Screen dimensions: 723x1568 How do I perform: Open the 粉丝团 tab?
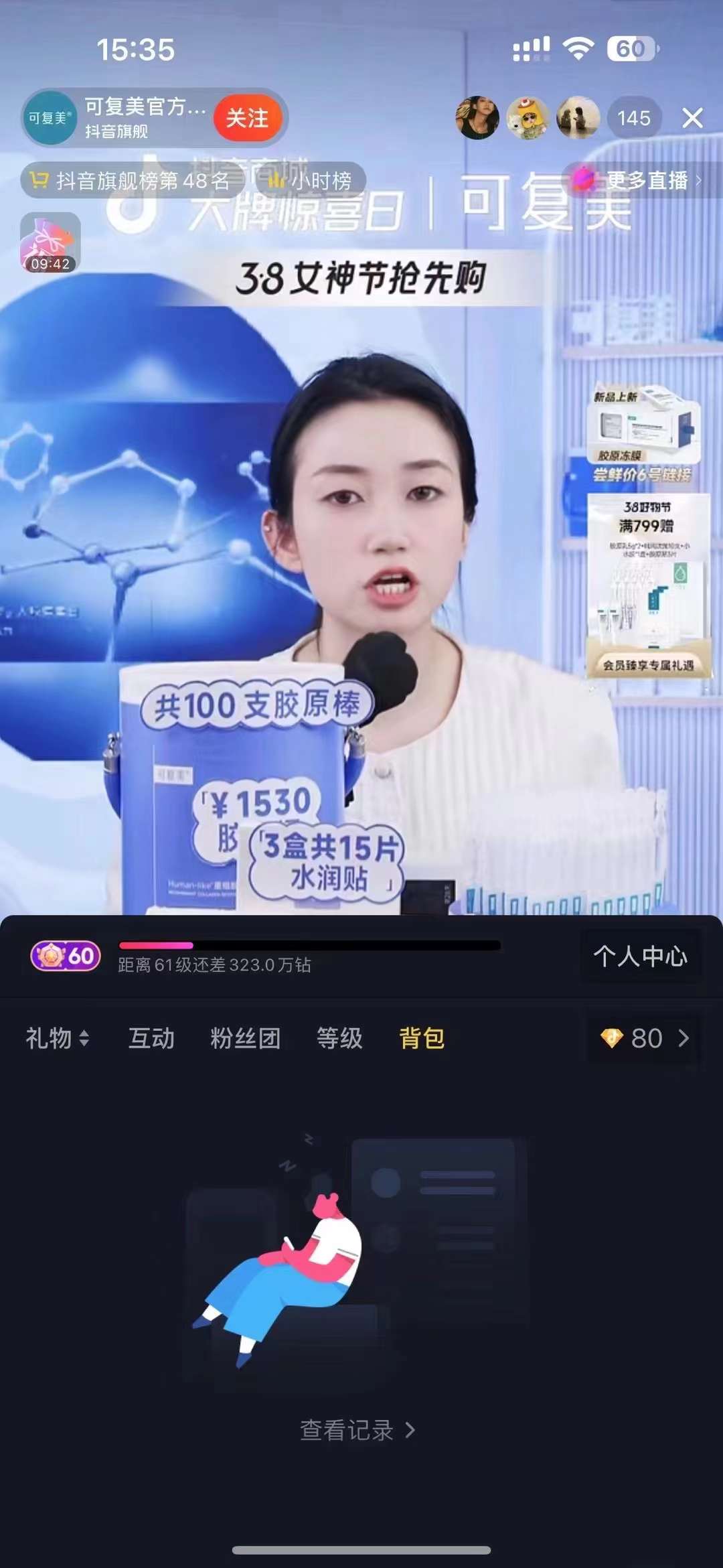[245, 1038]
